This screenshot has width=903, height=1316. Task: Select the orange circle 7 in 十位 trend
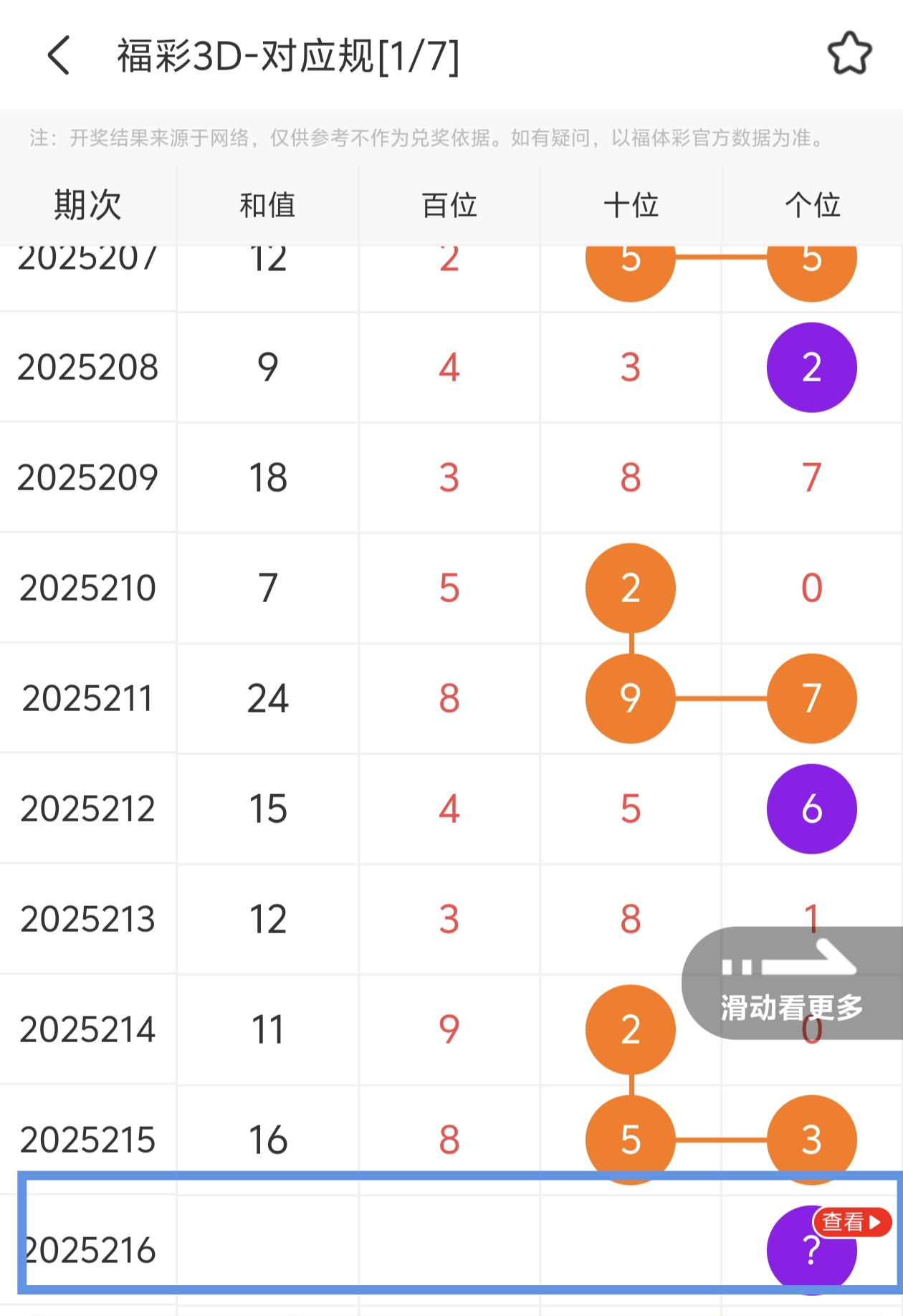point(811,700)
